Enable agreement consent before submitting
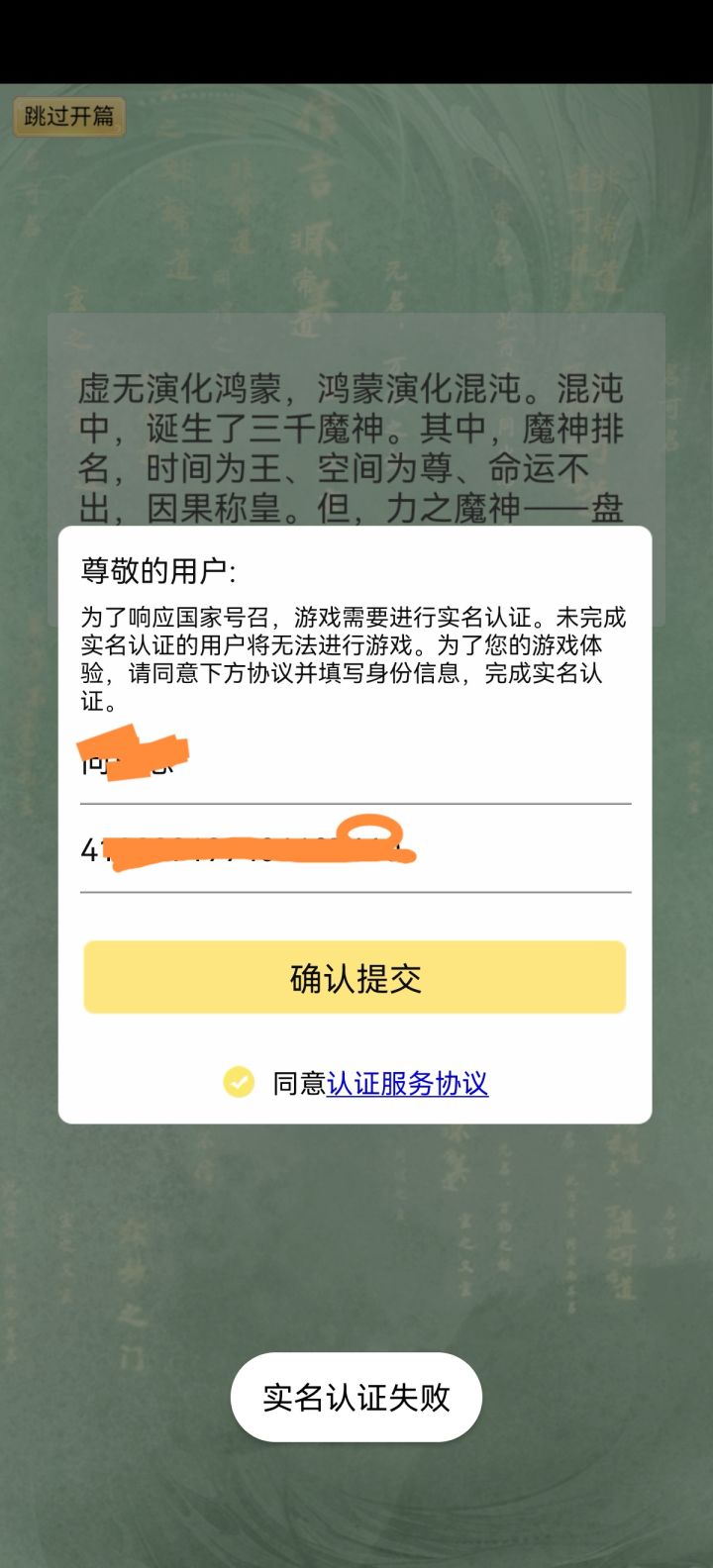 (x=237, y=1084)
